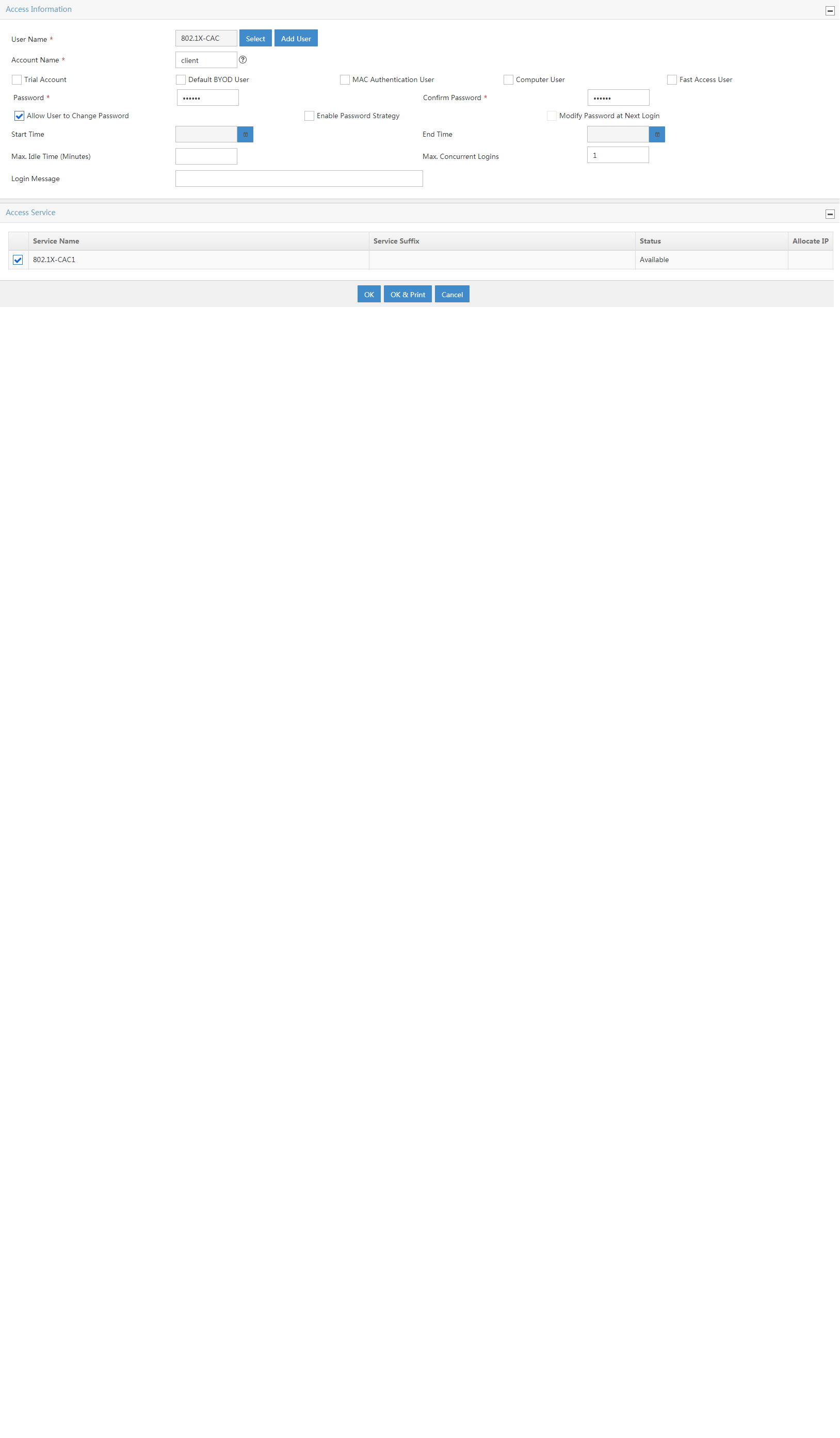Check MAC Authentication User
Viewport: 840px width, 1438px height.
tap(345, 80)
